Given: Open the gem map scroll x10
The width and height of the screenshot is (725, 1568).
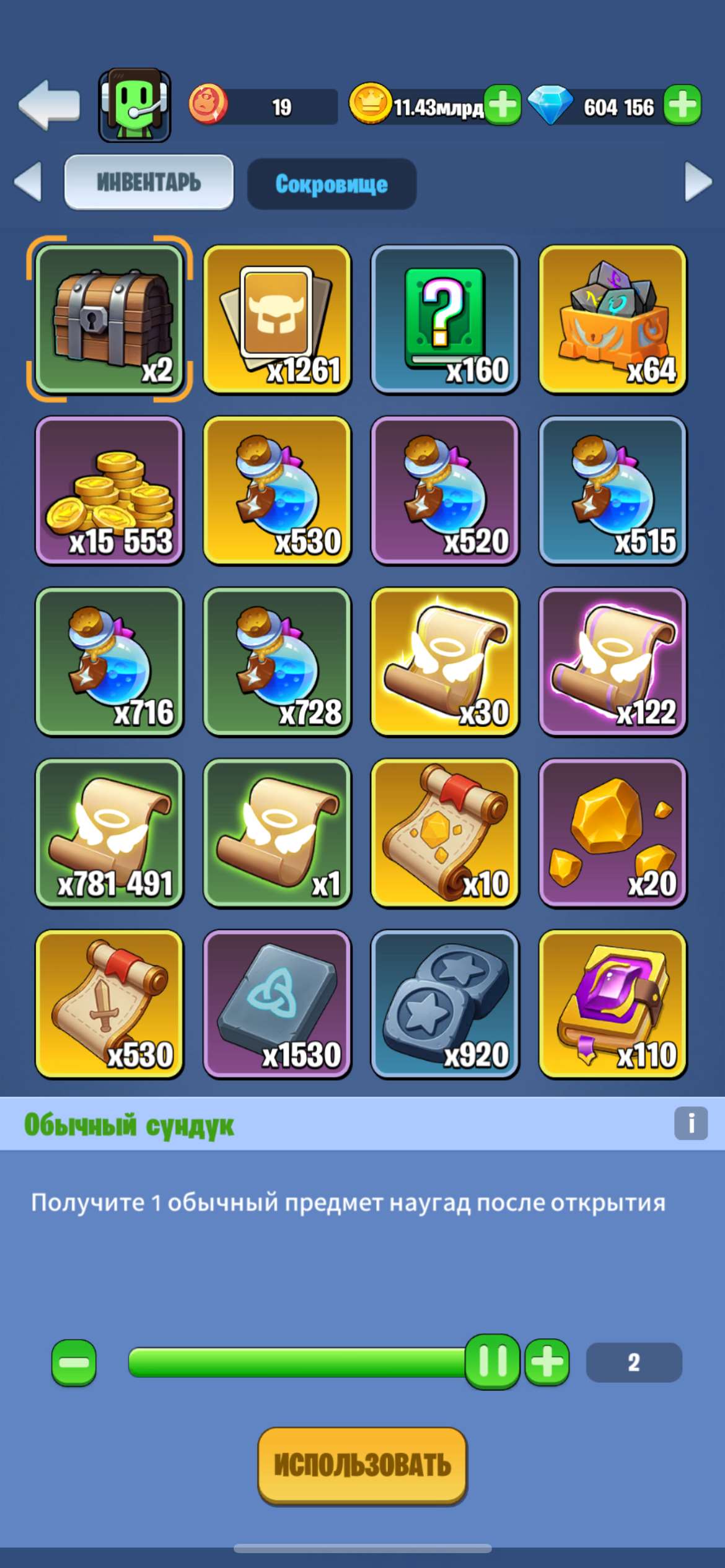Looking at the screenshot, I should pos(446,834).
